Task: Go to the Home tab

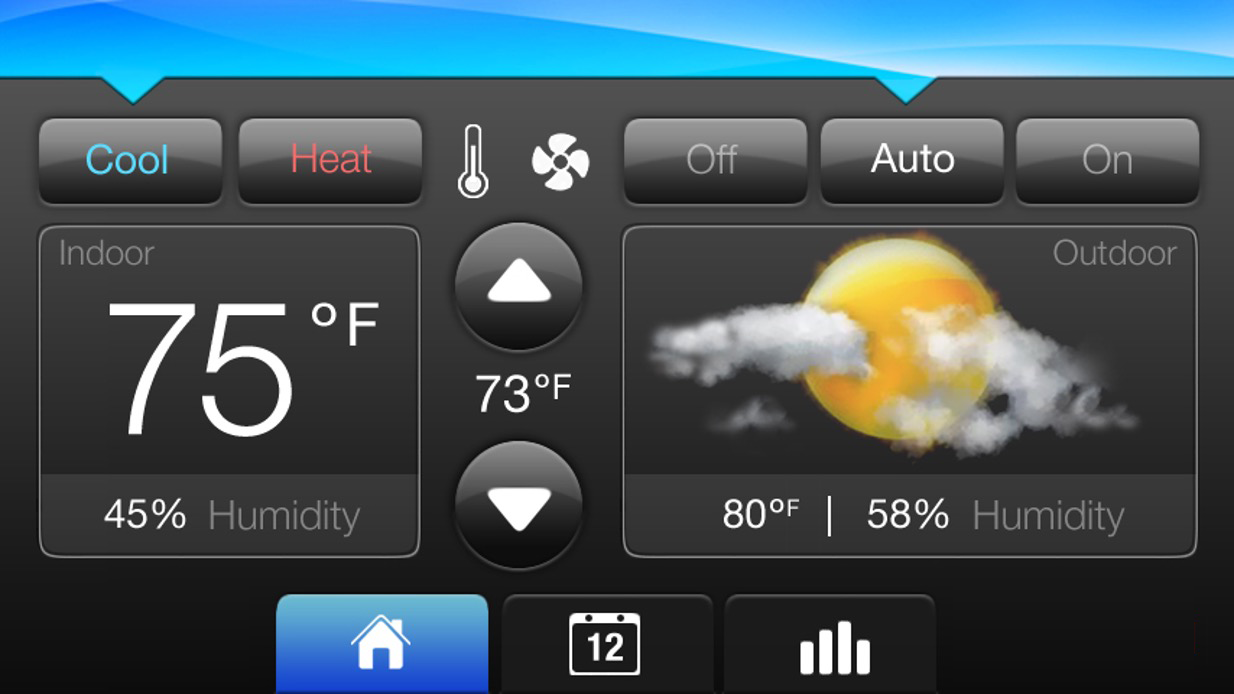Action: pyautogui.click(x=381, y=643)
